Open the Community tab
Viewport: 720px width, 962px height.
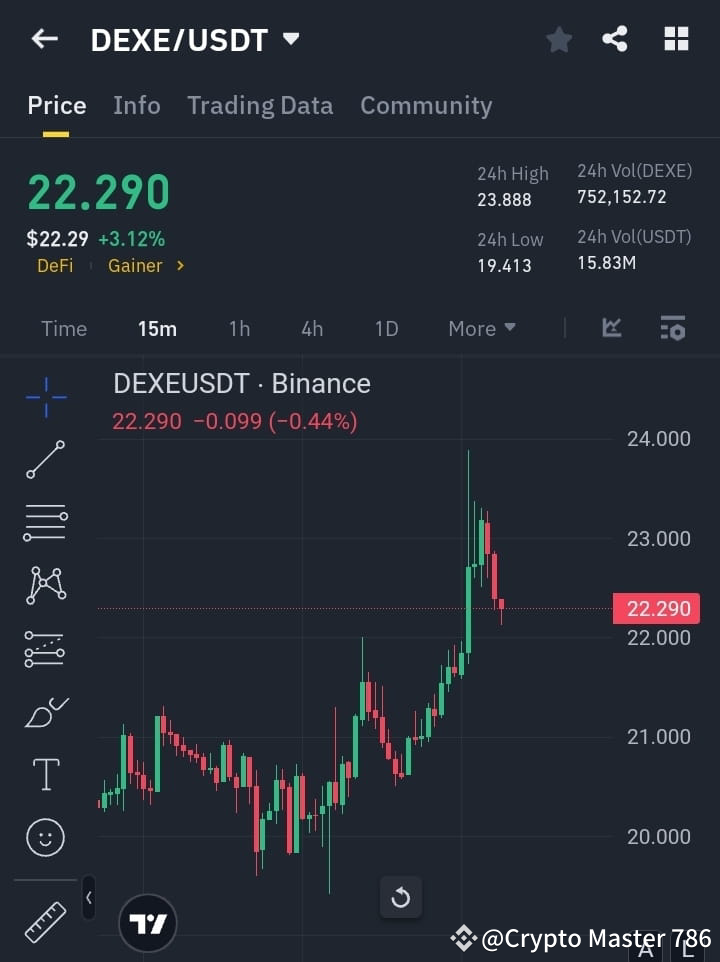click(426, 105)
